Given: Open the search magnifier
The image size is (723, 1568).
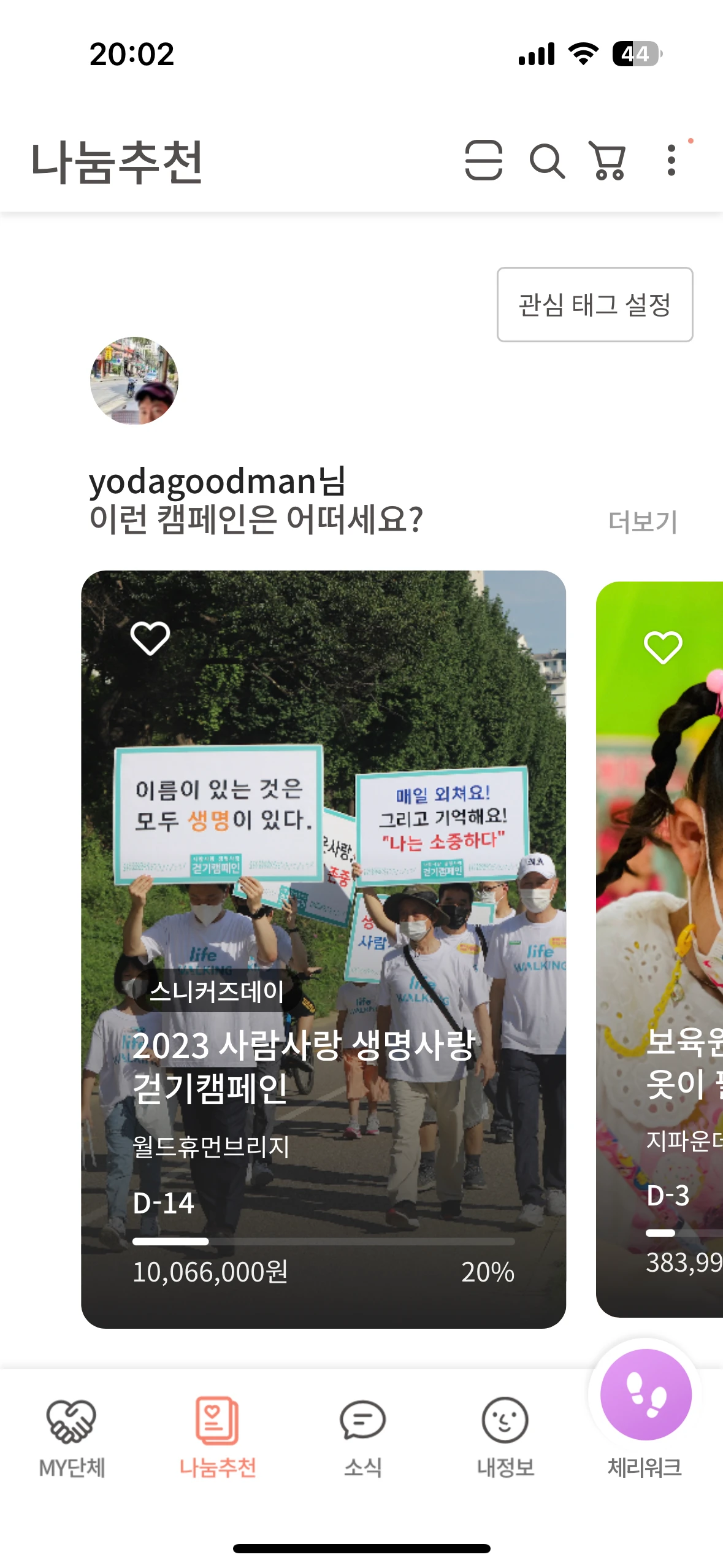Looking at the screenshot, I should click(x=547, y=161).
